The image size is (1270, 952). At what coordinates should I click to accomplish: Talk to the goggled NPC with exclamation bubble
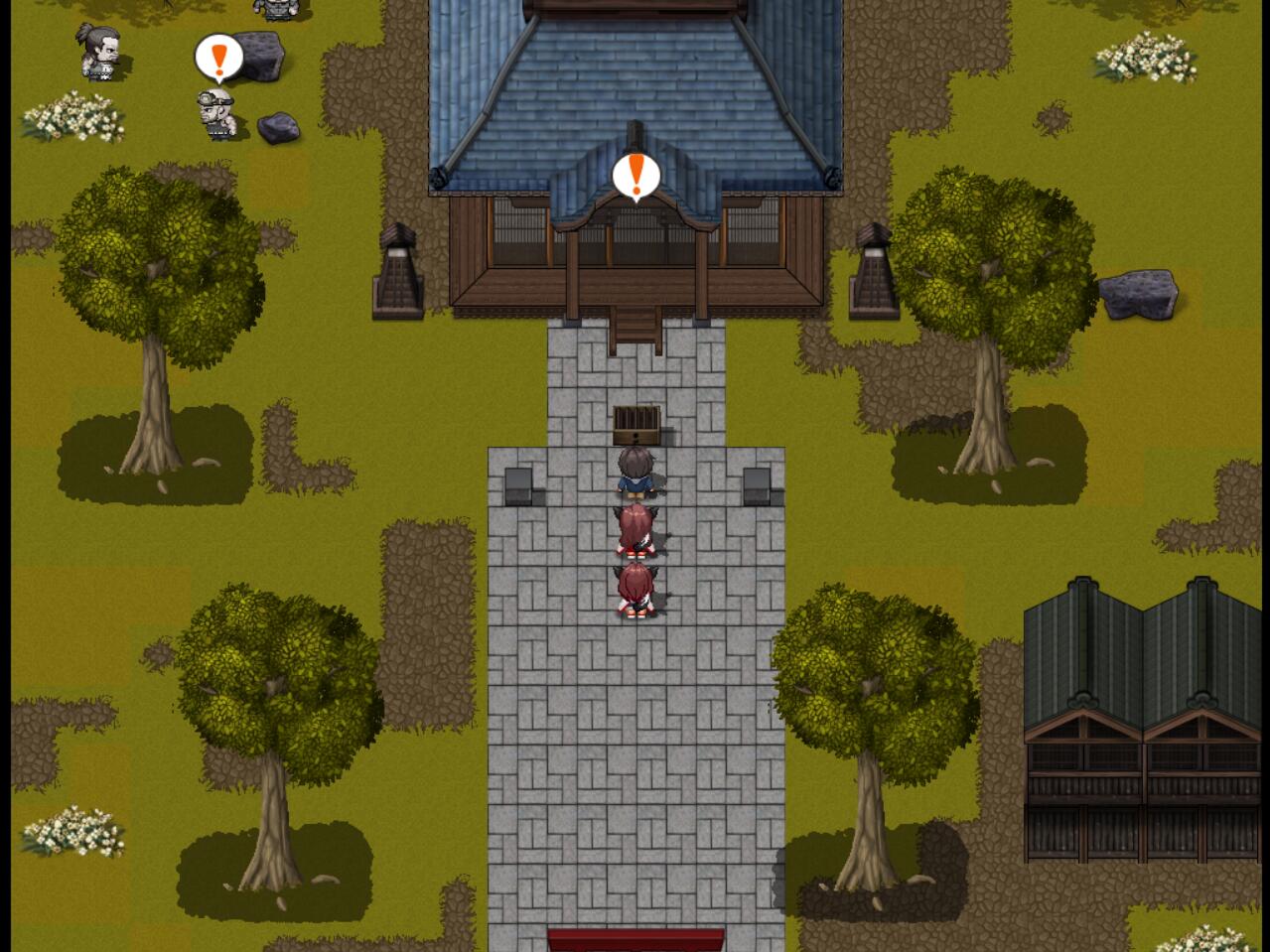[216, 114]
